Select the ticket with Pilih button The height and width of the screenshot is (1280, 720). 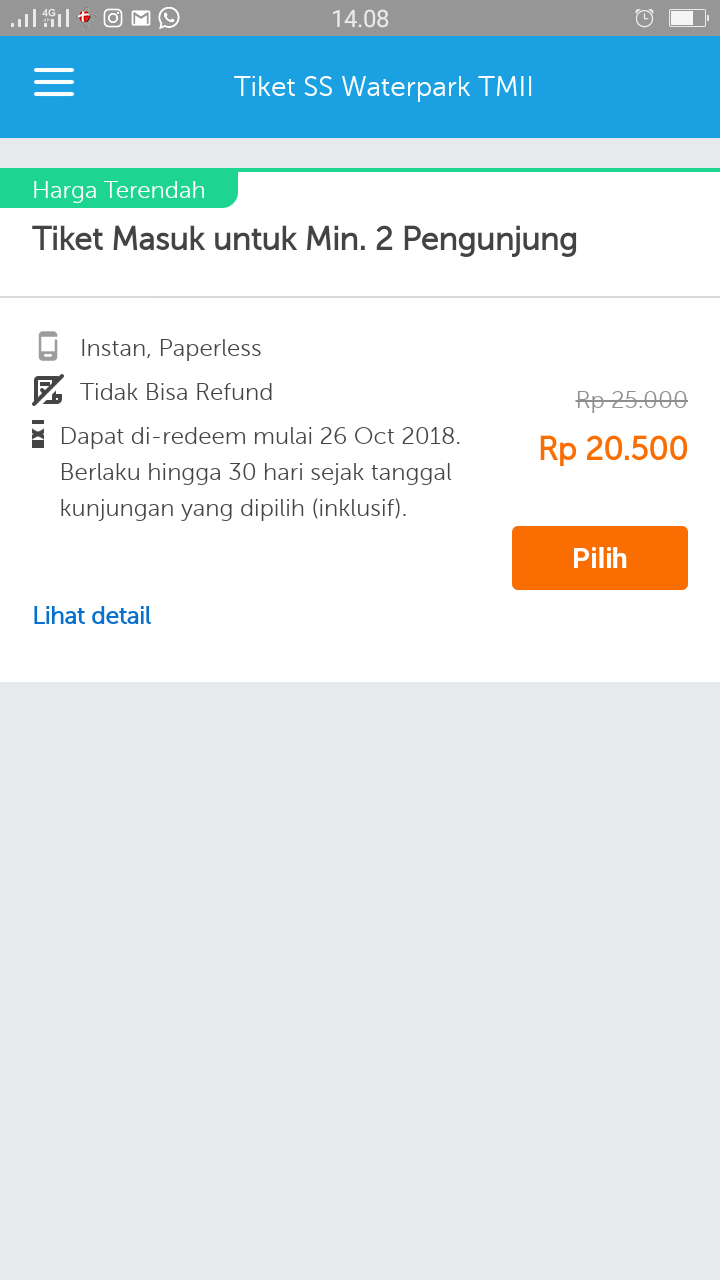tap(599, 558)
